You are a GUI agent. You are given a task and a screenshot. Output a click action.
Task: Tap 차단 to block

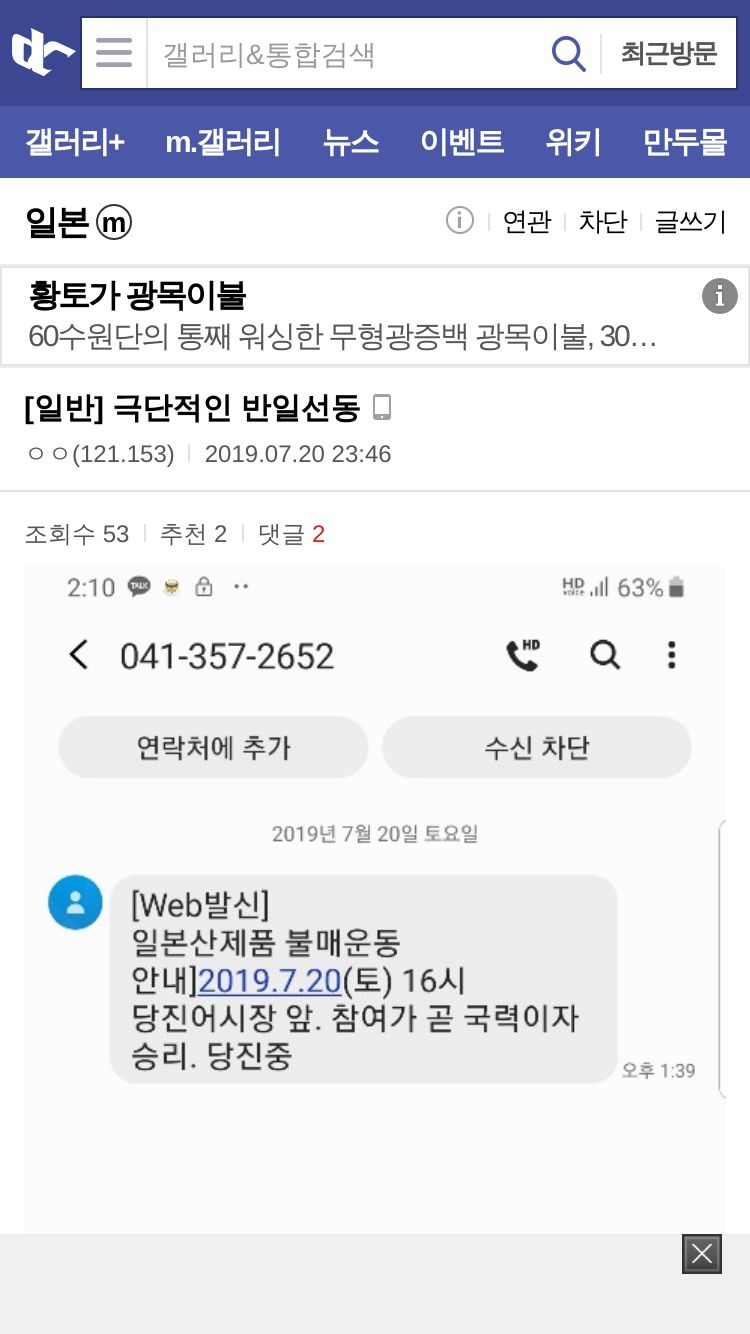click(x=602, y=221)
